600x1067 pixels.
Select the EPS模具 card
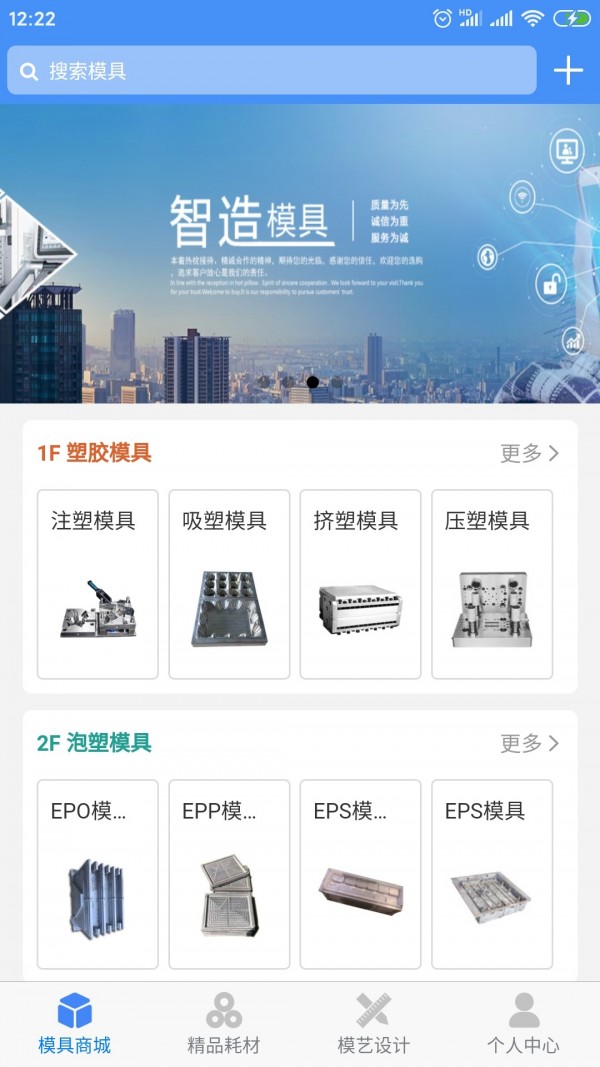pyautogui.click(x=492, y=874)
